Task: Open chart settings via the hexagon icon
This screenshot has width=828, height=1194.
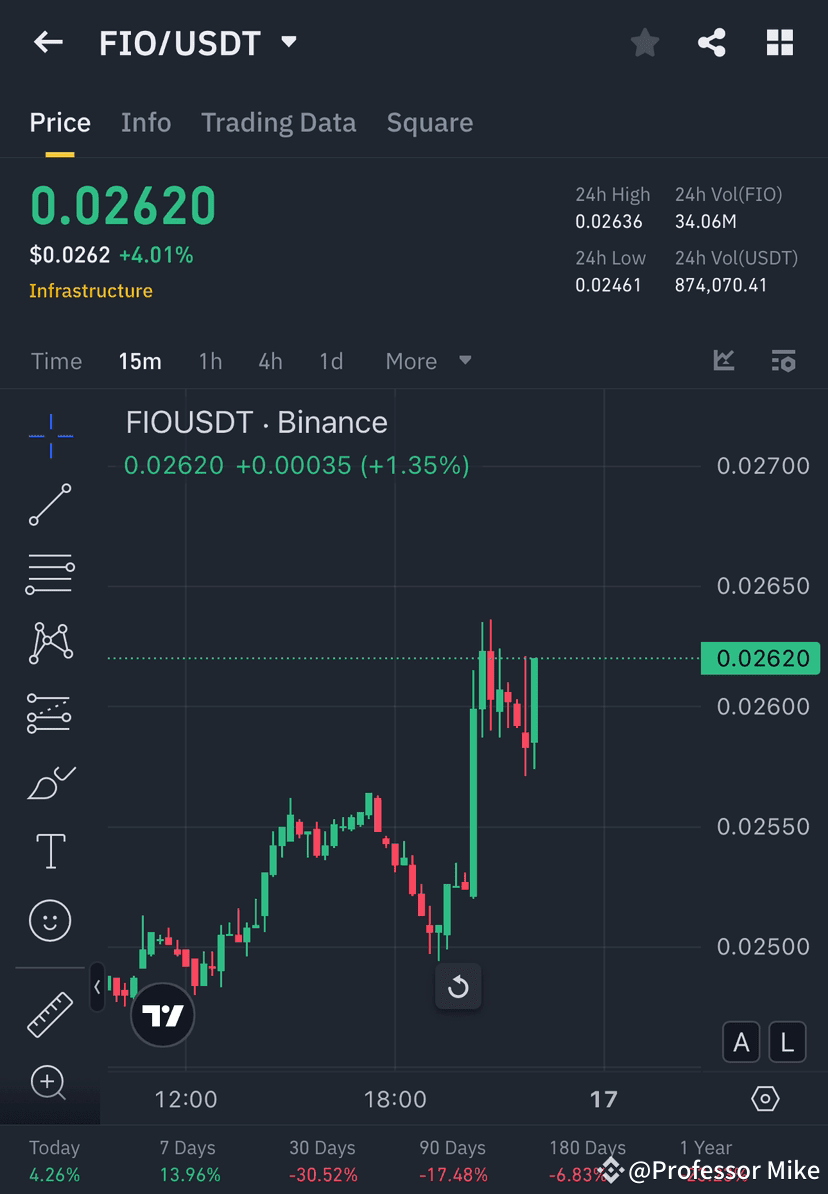Action: click(764, 1098)
